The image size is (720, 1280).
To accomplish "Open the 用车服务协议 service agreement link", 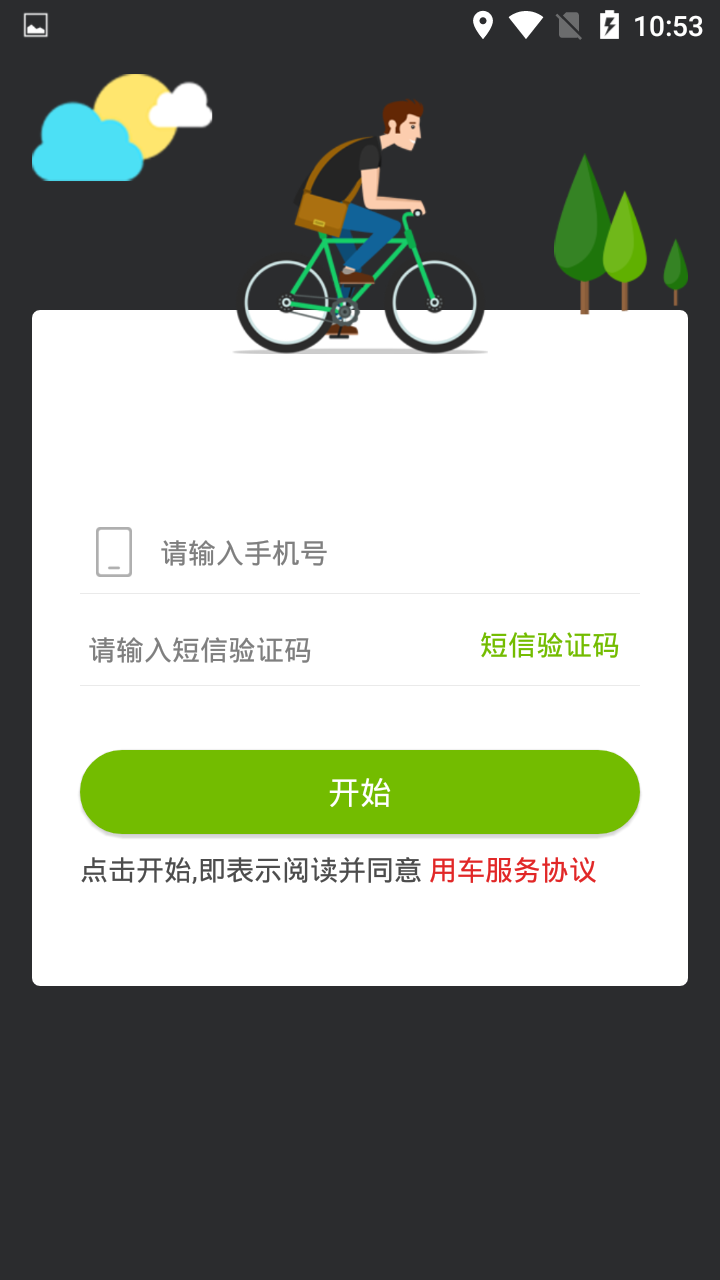I will [x=512, y=871].
